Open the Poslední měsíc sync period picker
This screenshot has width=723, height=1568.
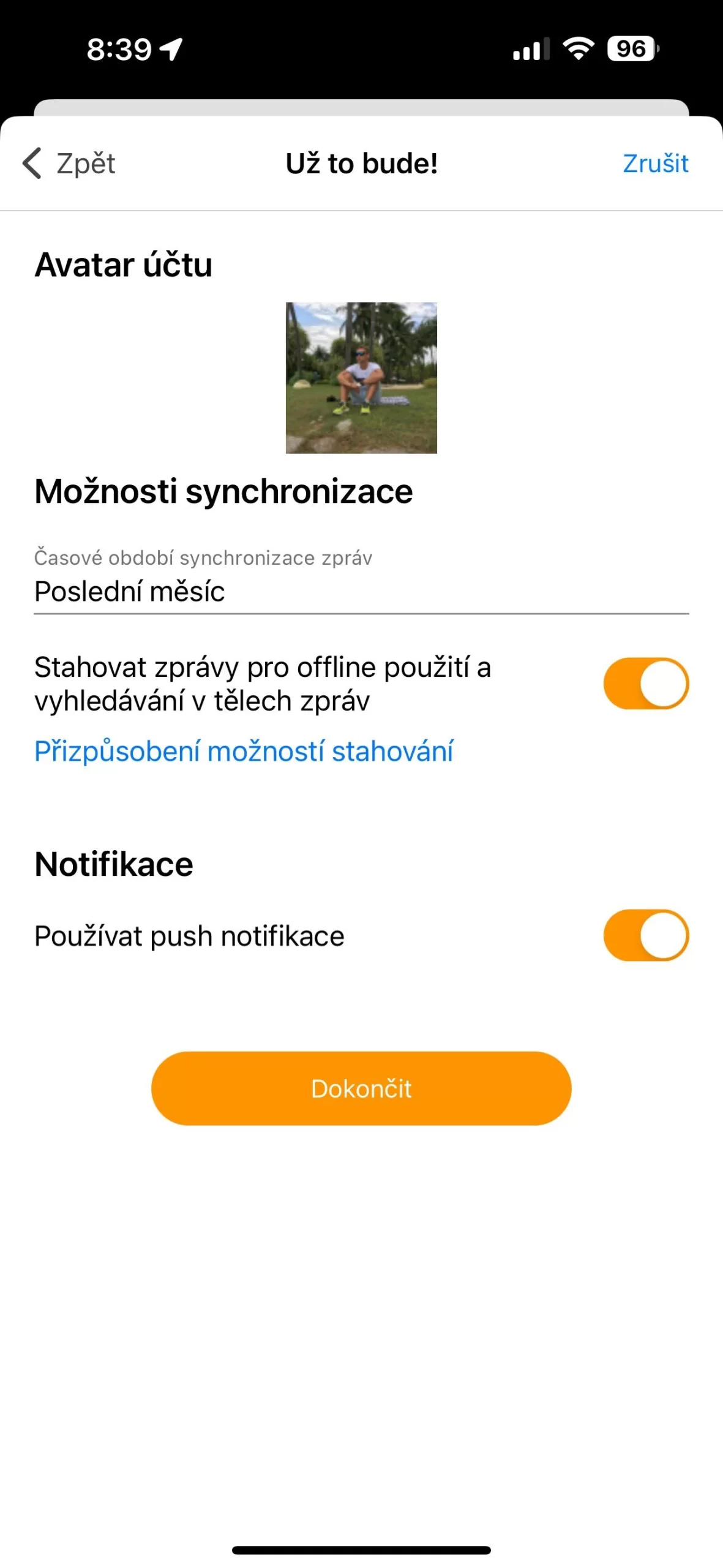pos(361,591)
